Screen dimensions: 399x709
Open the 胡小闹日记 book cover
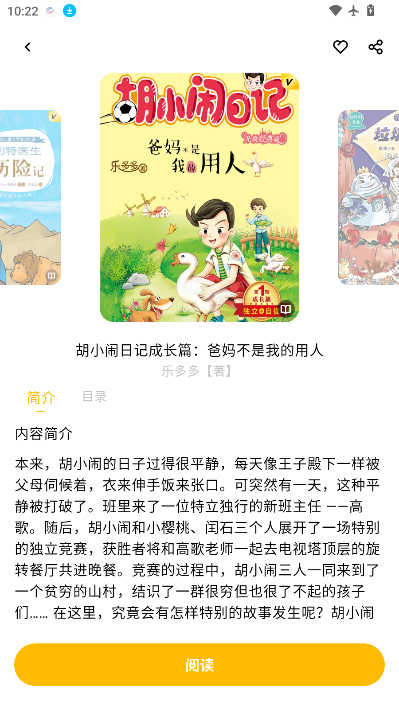point(200,198)
